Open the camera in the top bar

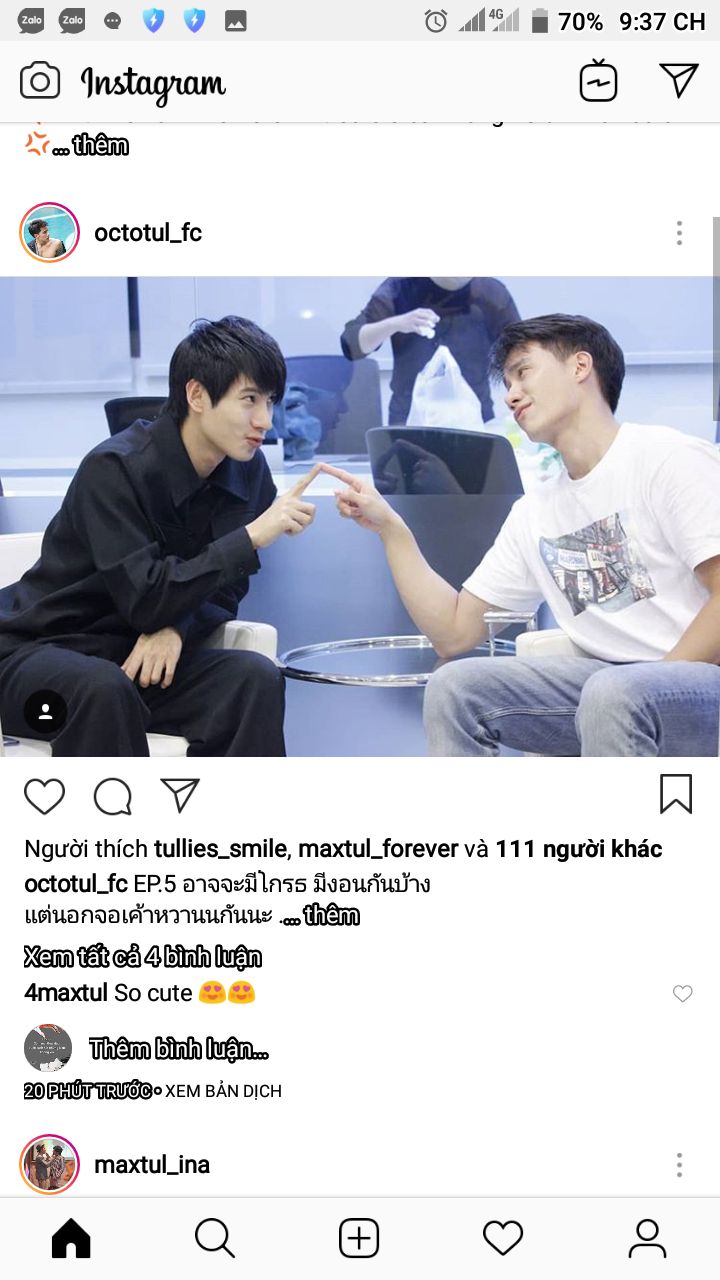point(40,81)
